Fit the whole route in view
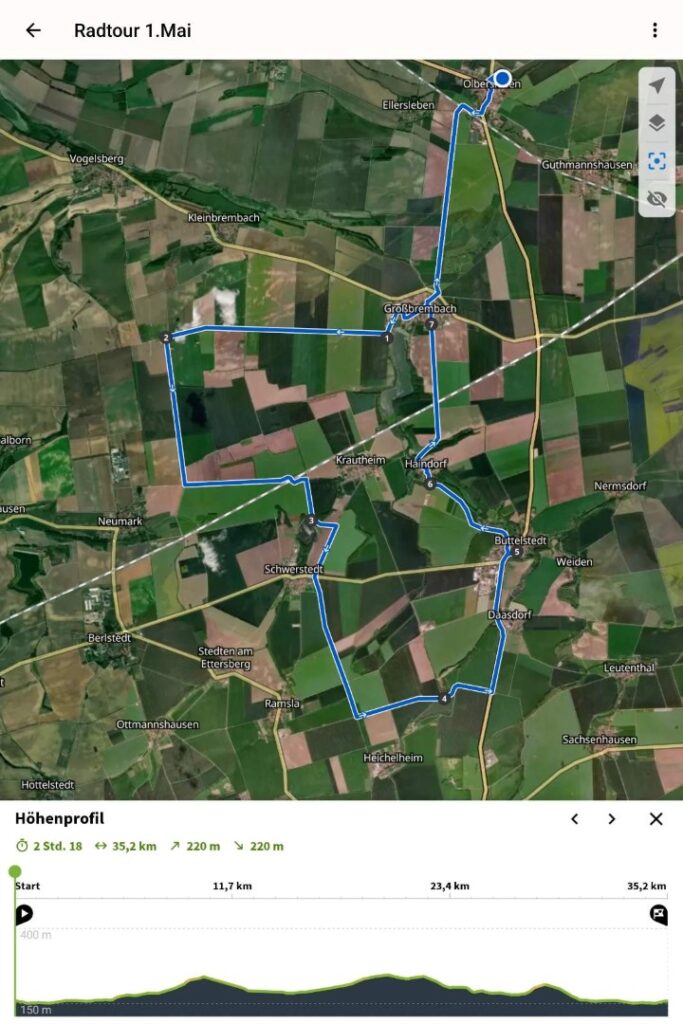Viewport: 683px width, 1024px height. click(656, 161)
